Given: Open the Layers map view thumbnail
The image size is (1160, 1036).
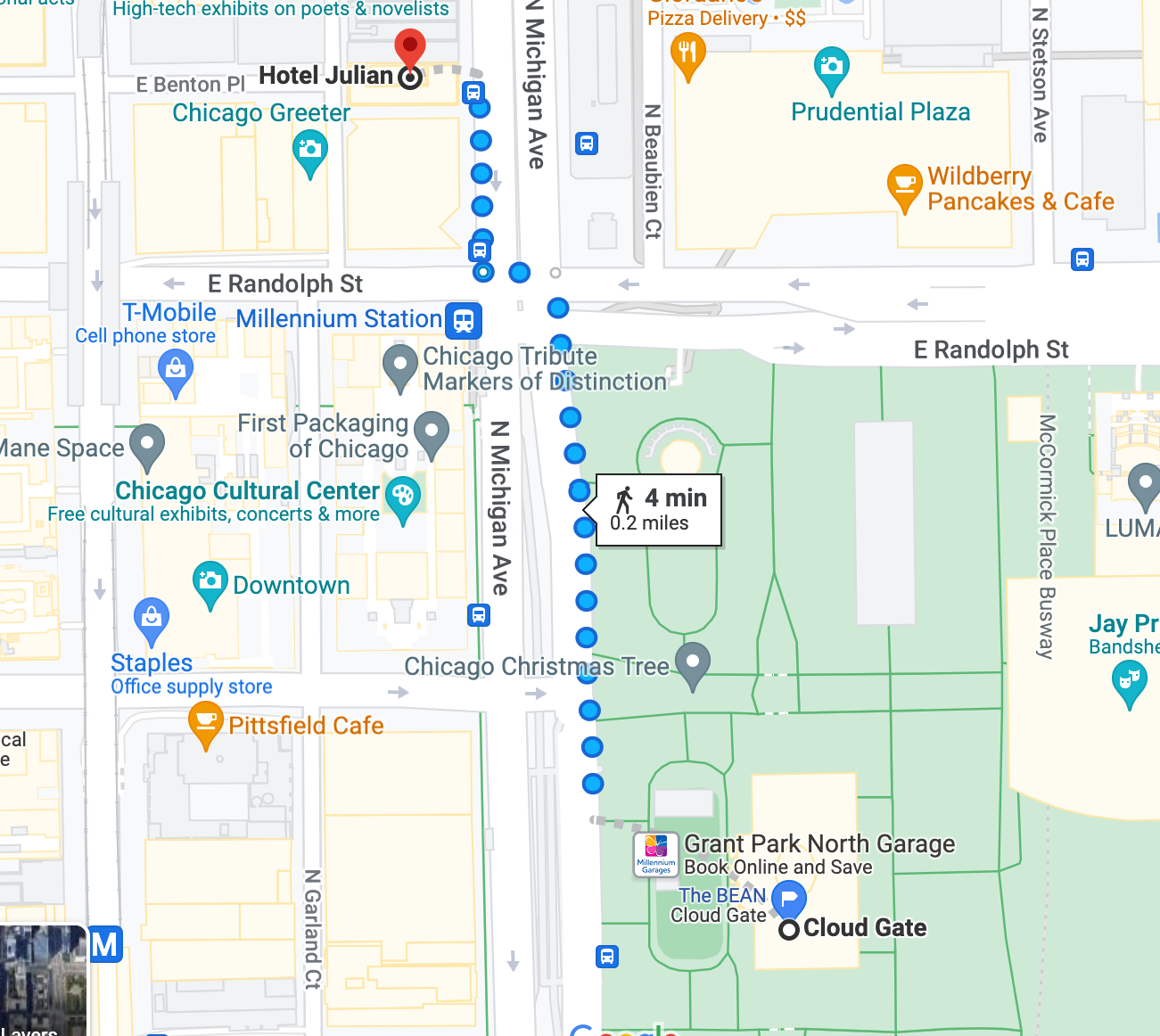Looking at the screenshot, I should (x=43, y=981).
